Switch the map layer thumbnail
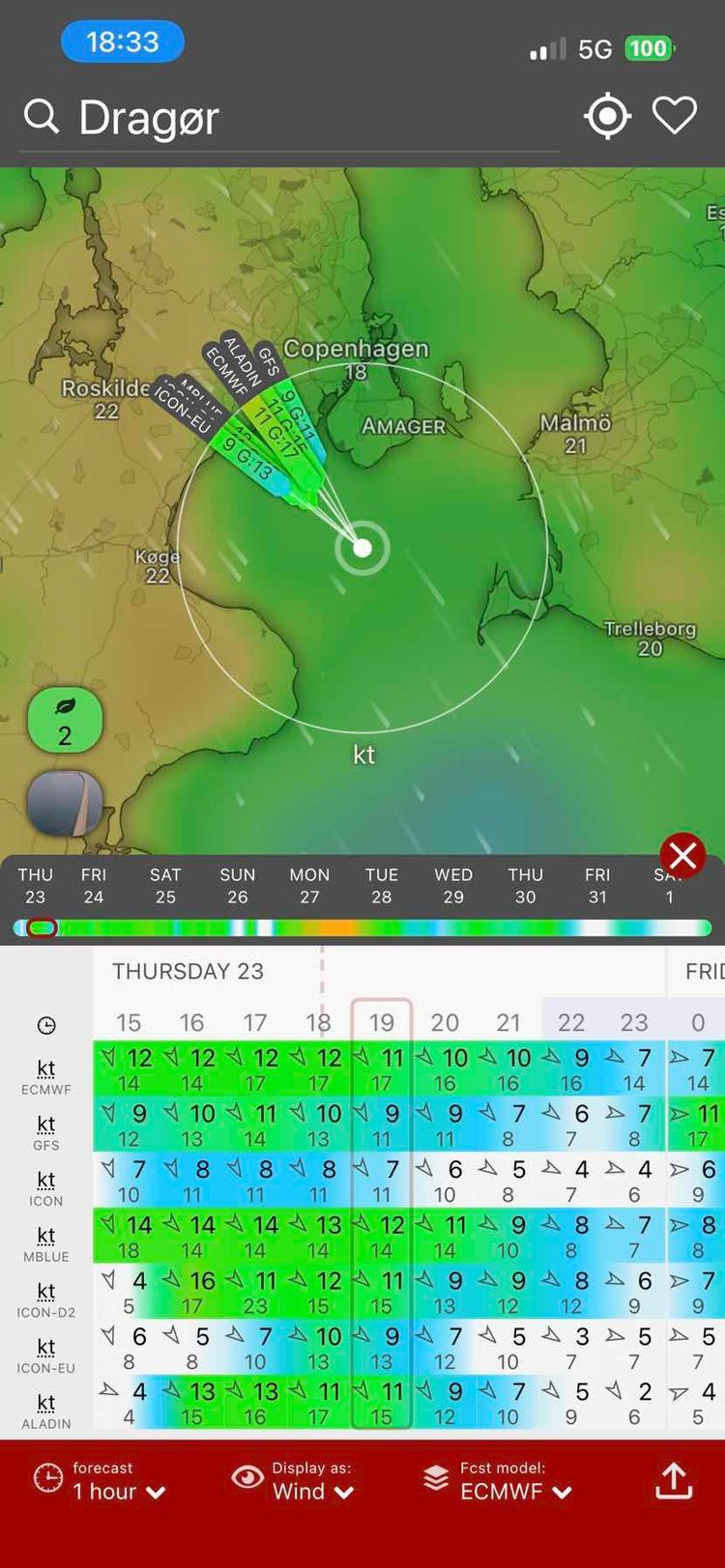725x1568 pixels. tap(65, 803)
